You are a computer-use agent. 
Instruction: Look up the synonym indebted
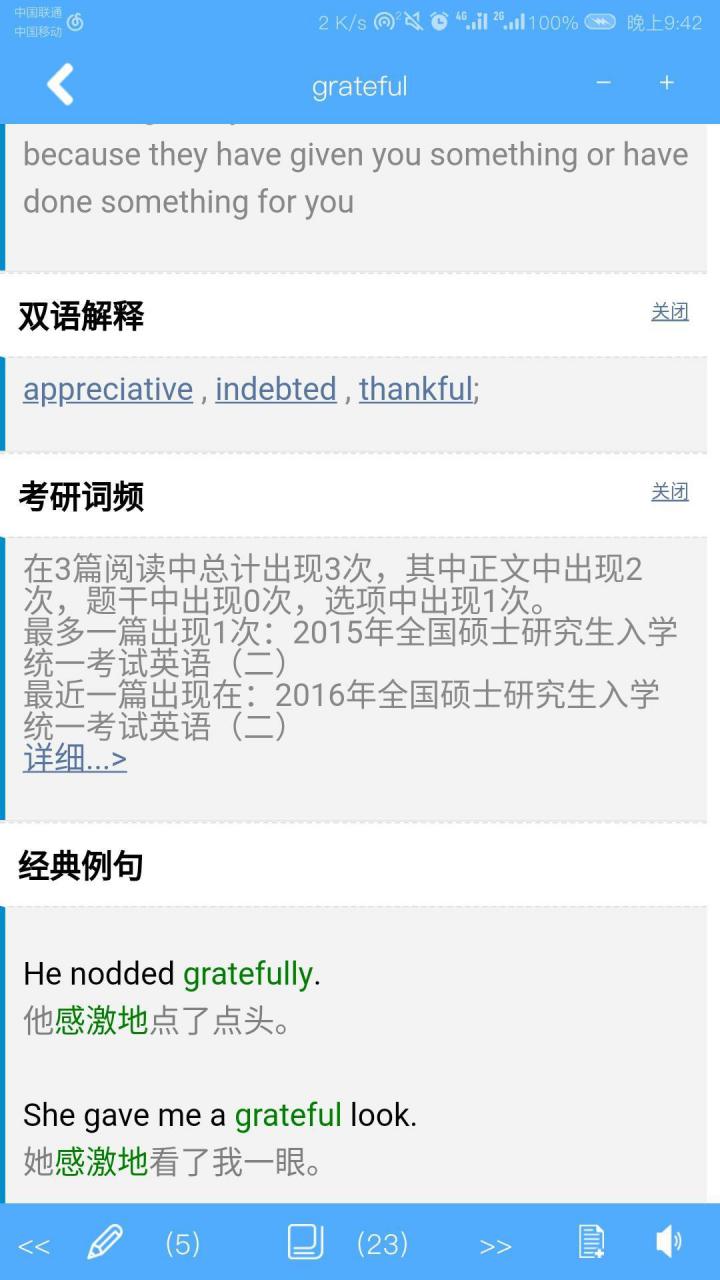(276, 389)
